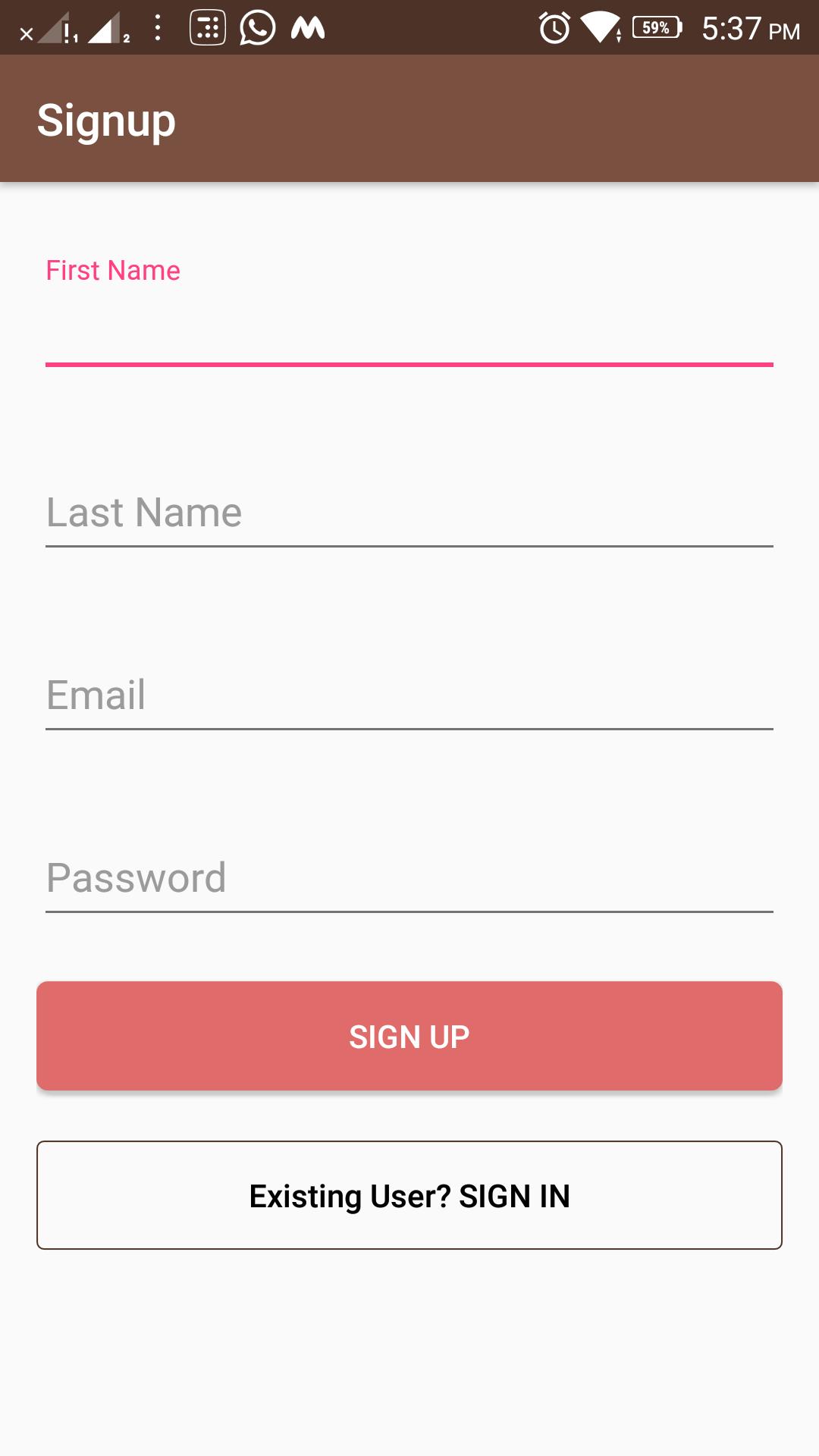Select the Email text field
The image size is (819, 1456).
[x=409, y=695]
